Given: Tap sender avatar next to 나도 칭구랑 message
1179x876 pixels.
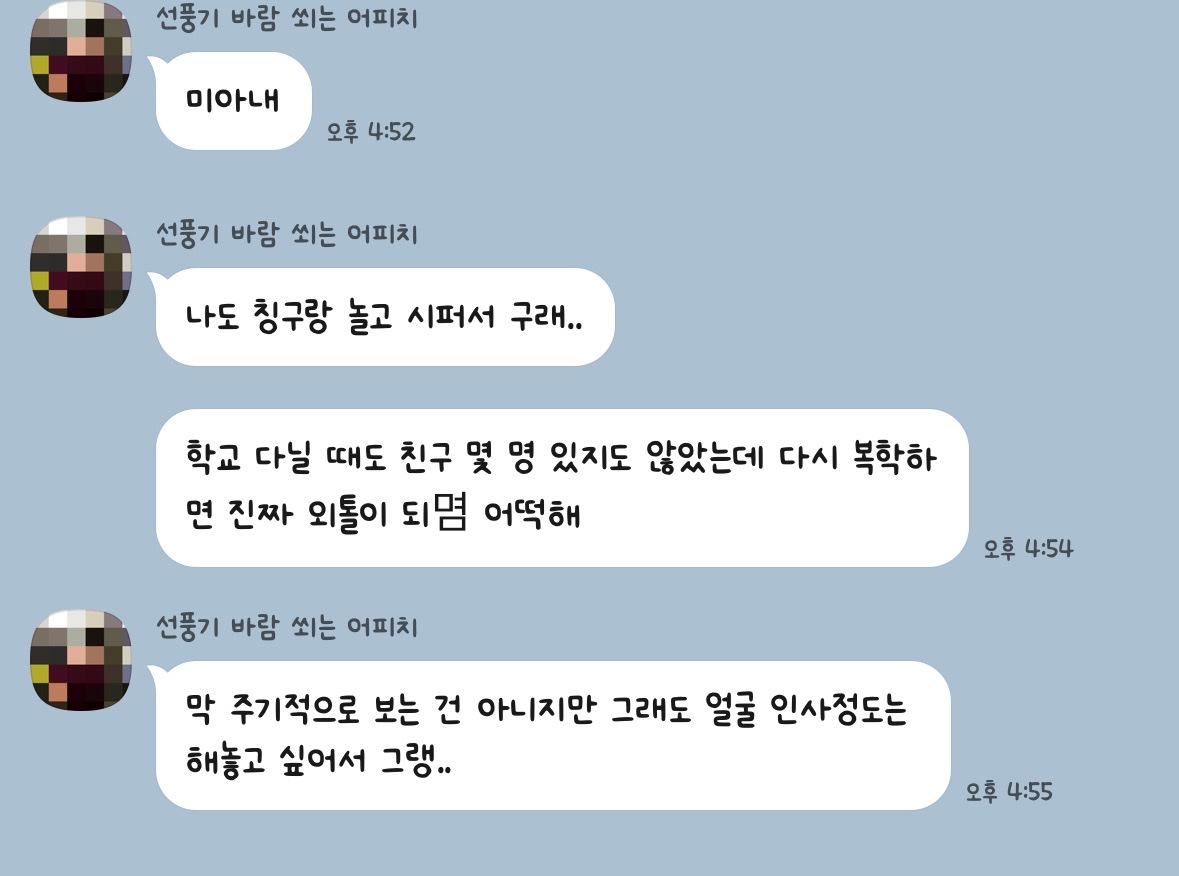Looking at the screenshot, I should click(x=81, y=268).
